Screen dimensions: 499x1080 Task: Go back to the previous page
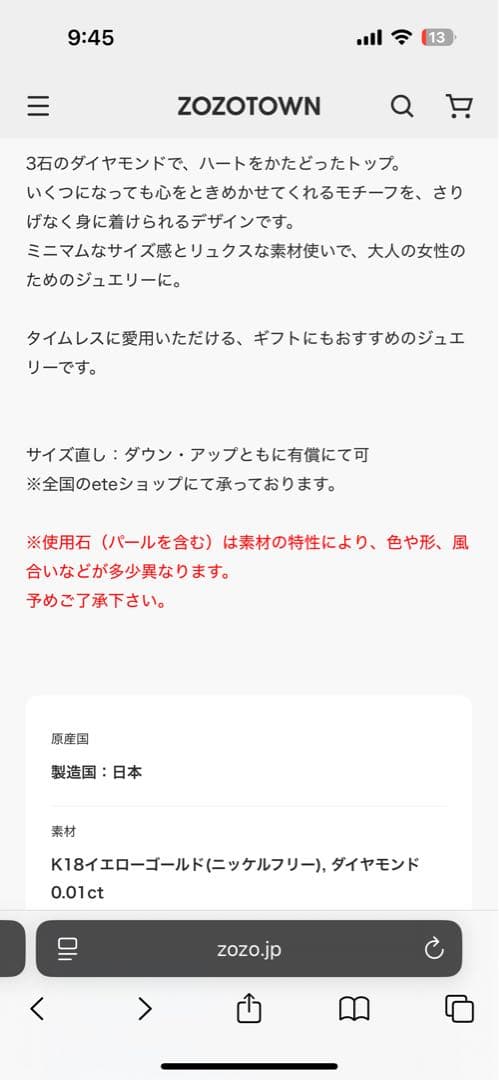[x=37, y=1009]
